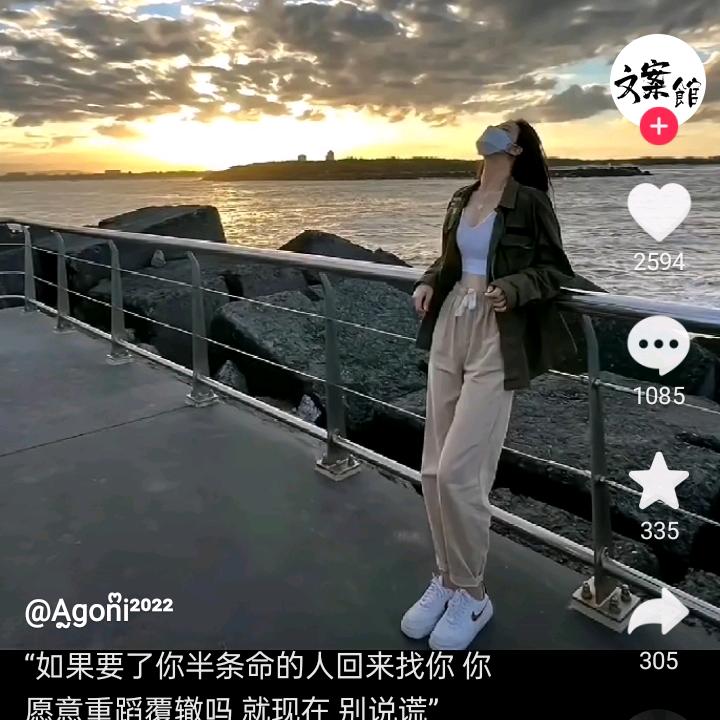This screenshot has height=720, width=720.
Task: Like this video with the heart
Action: 659,211
